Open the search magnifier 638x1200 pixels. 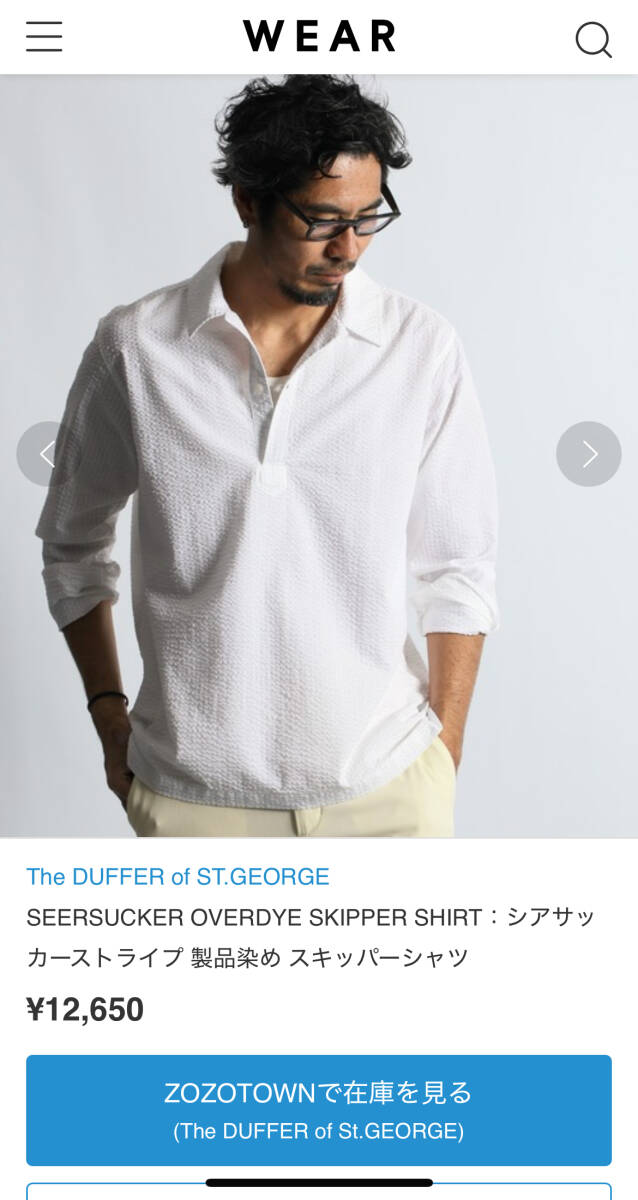(x=593, y=39)
